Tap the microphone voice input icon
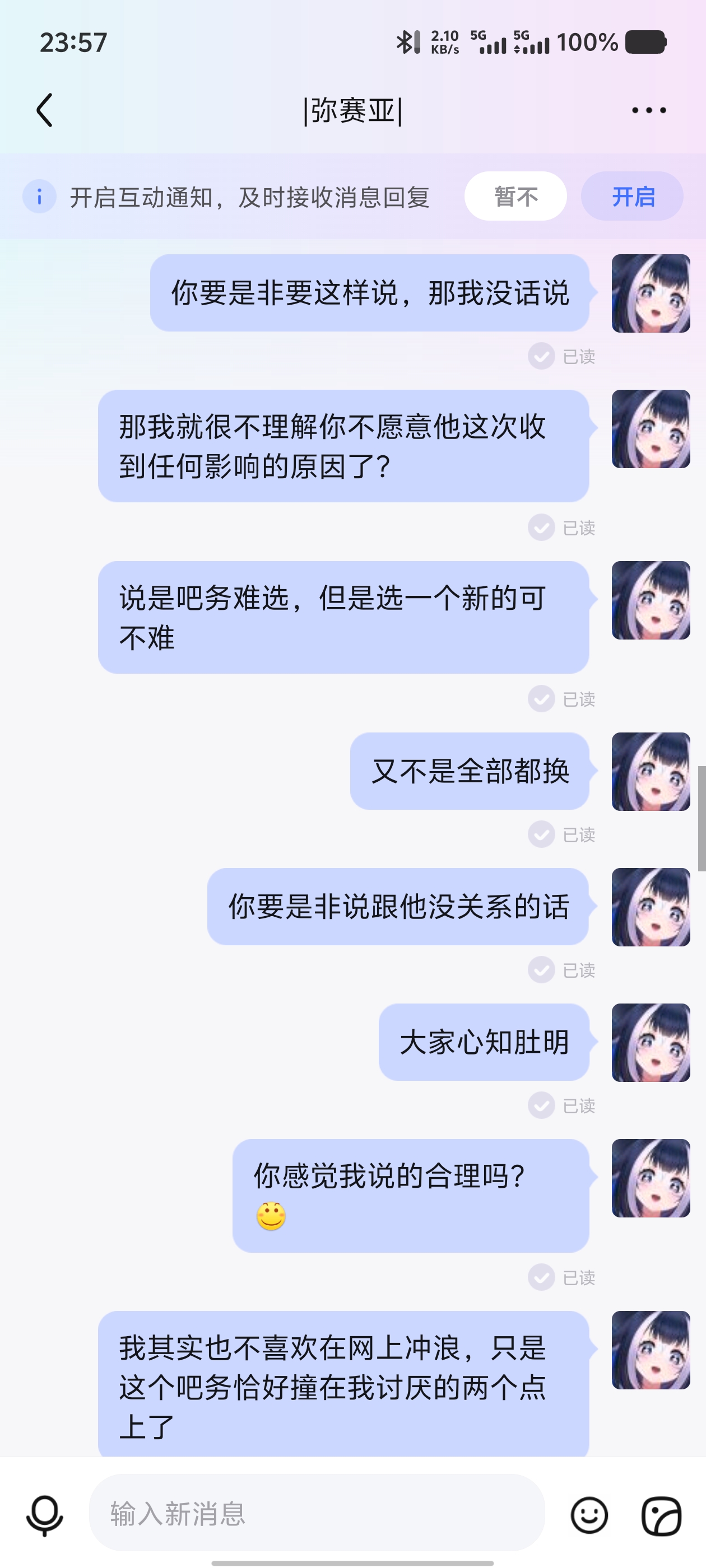 [44, 1514]
